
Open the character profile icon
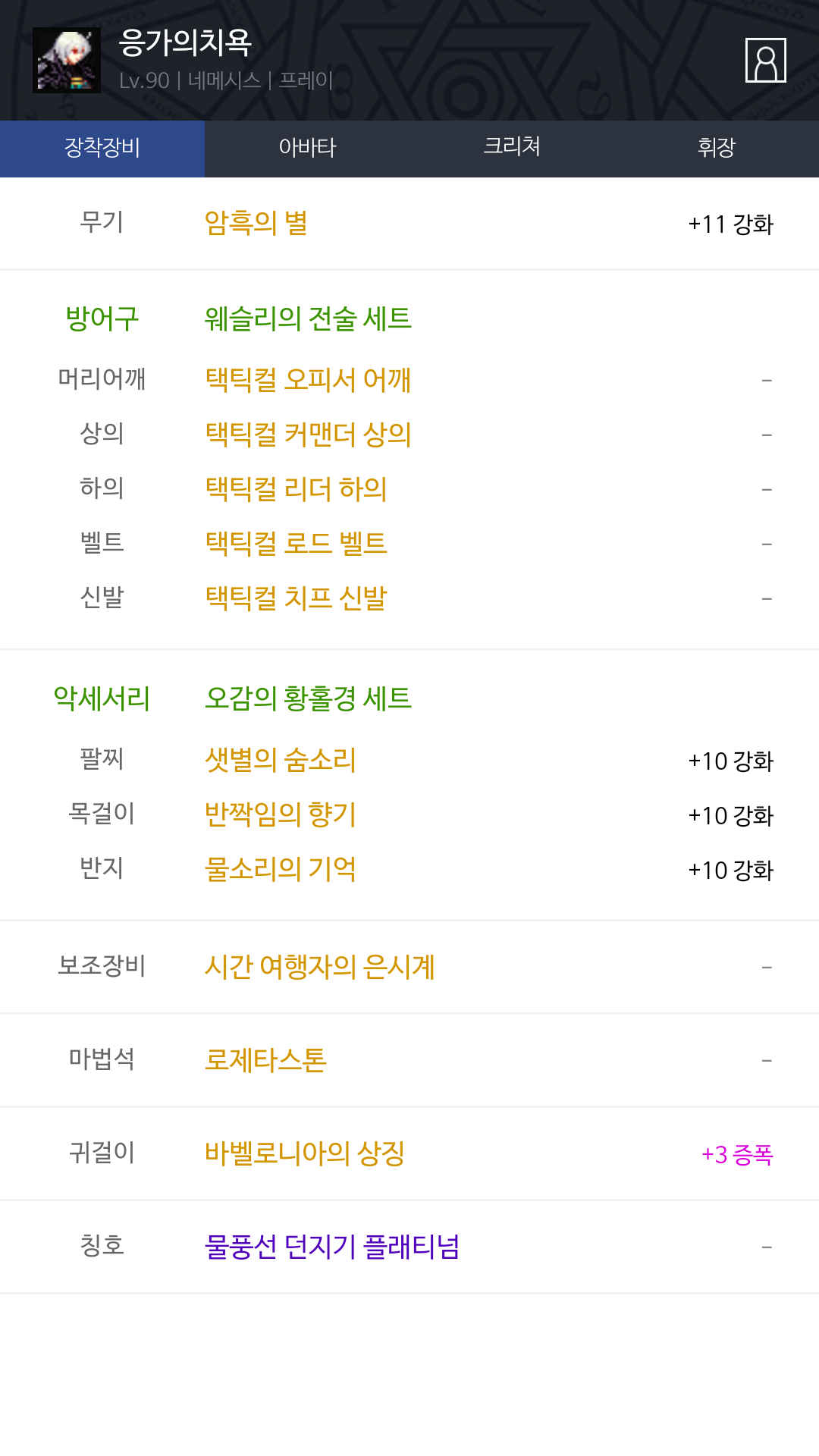point(765,60)
